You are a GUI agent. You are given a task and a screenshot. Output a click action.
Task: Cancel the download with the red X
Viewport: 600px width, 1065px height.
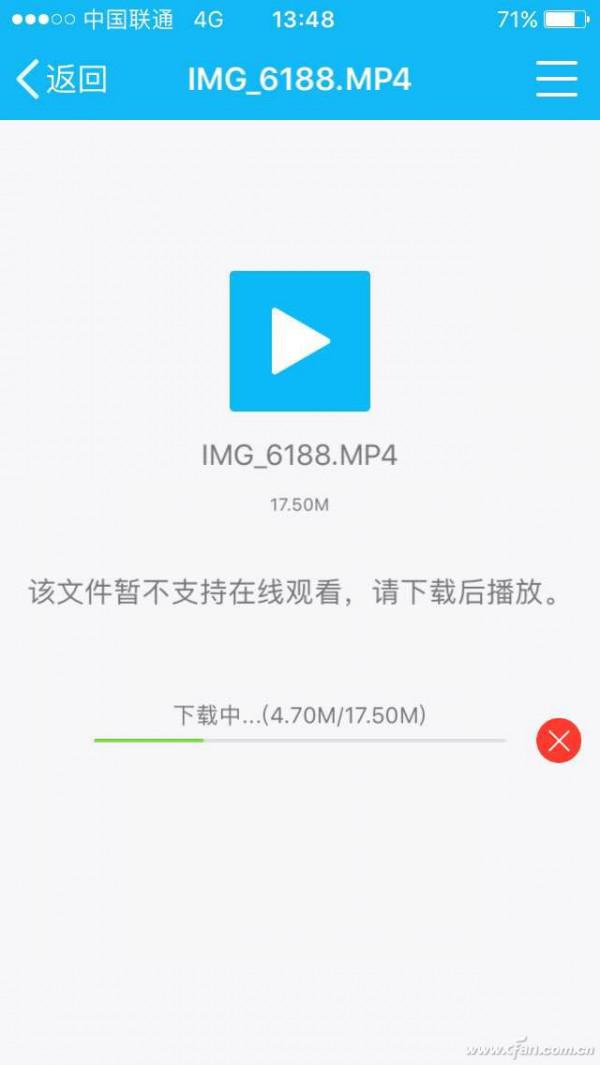coord(559,741)
